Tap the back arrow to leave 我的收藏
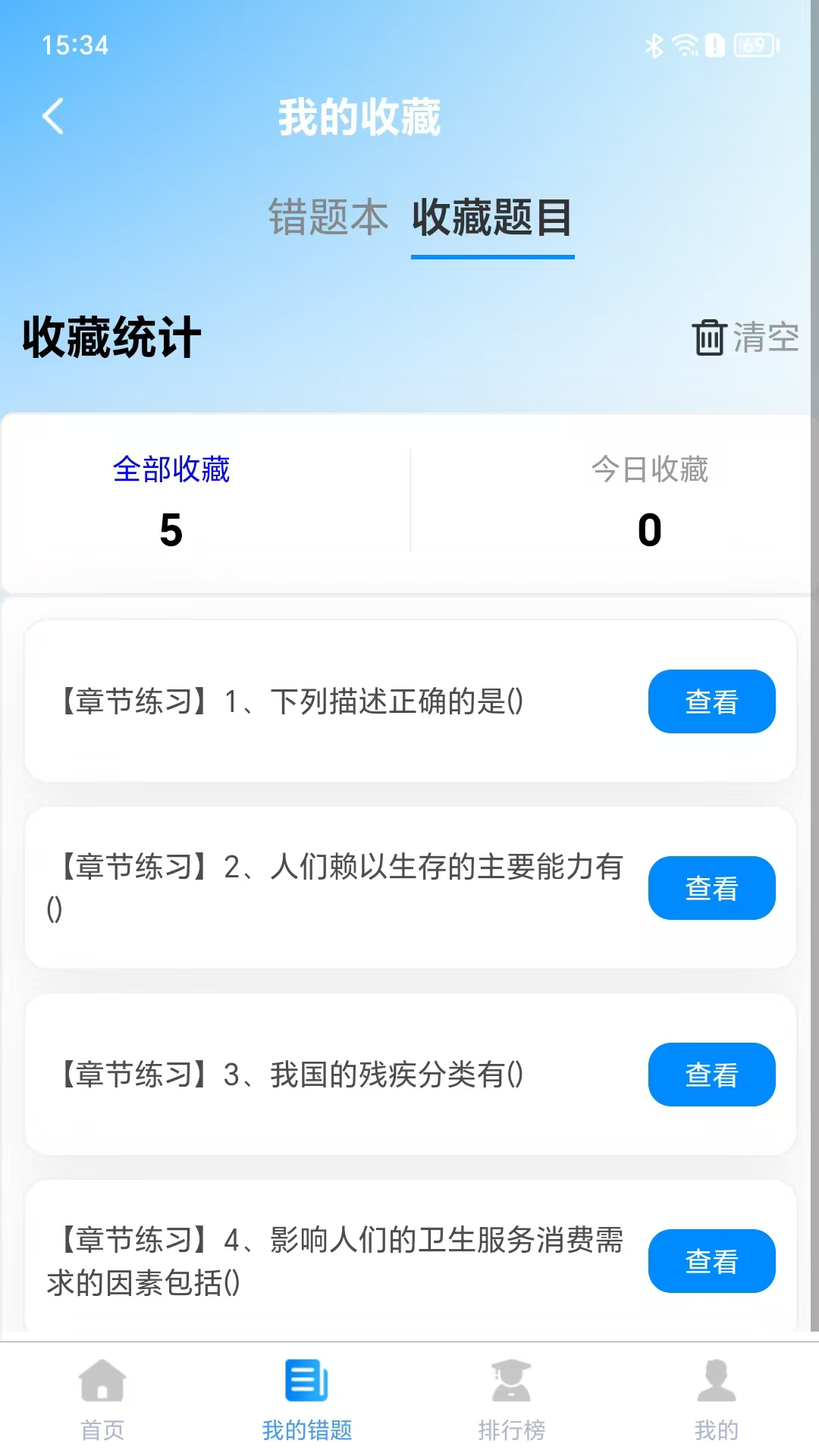Image resolution: width=819 pixels, height=1456 pixels. coord(52,116)
